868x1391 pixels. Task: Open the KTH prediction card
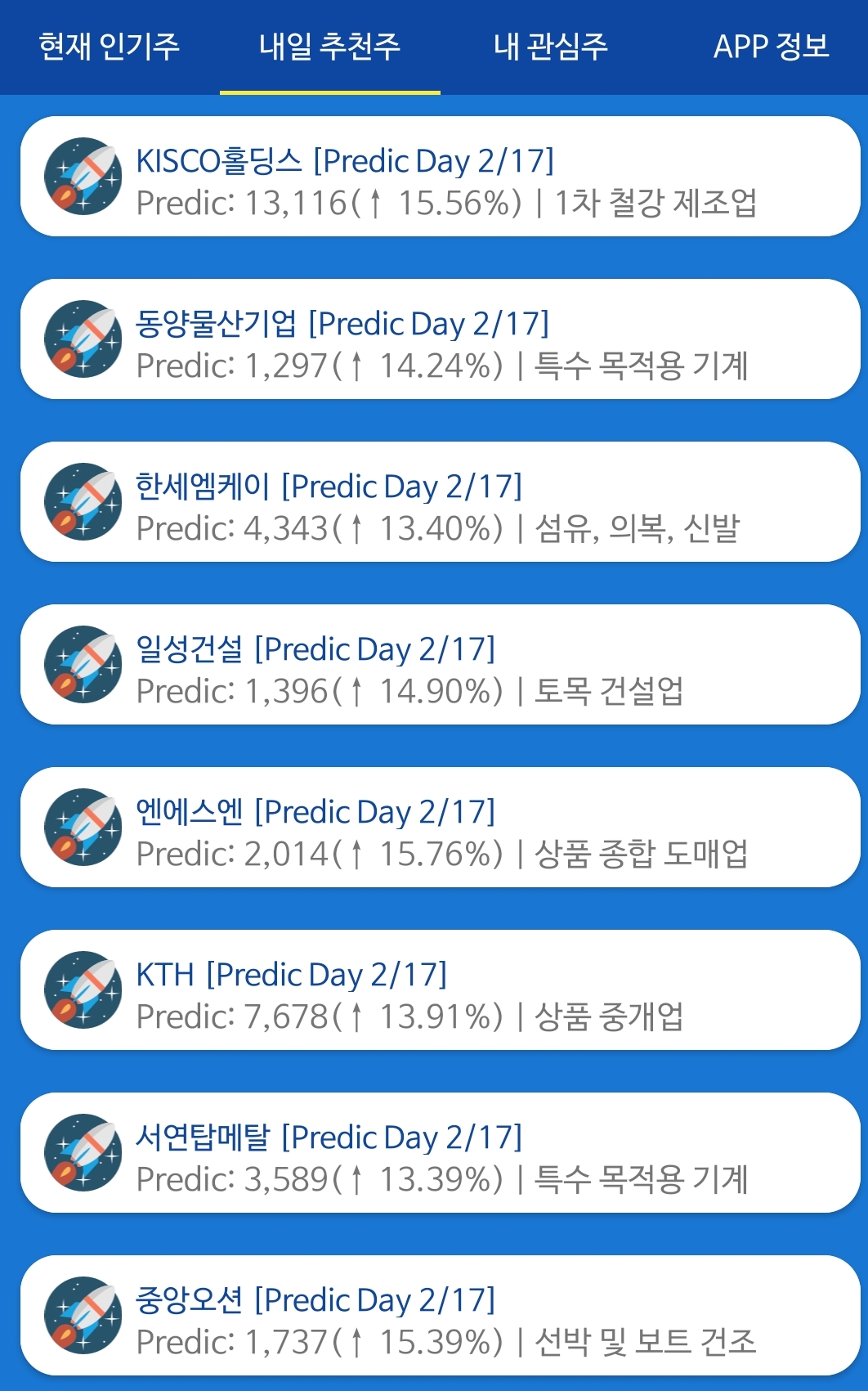[441, 990]
